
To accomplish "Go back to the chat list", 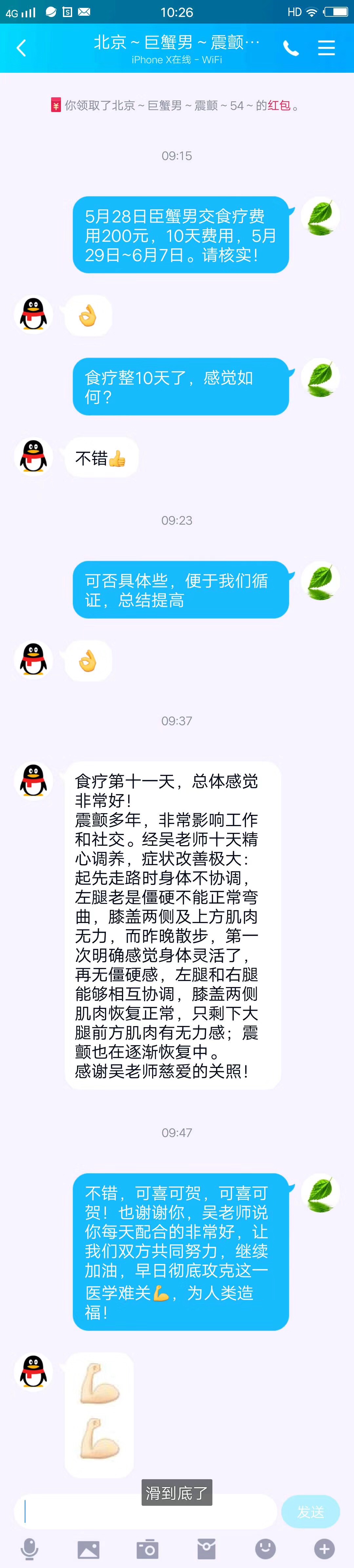I will (x=21, y=48).
